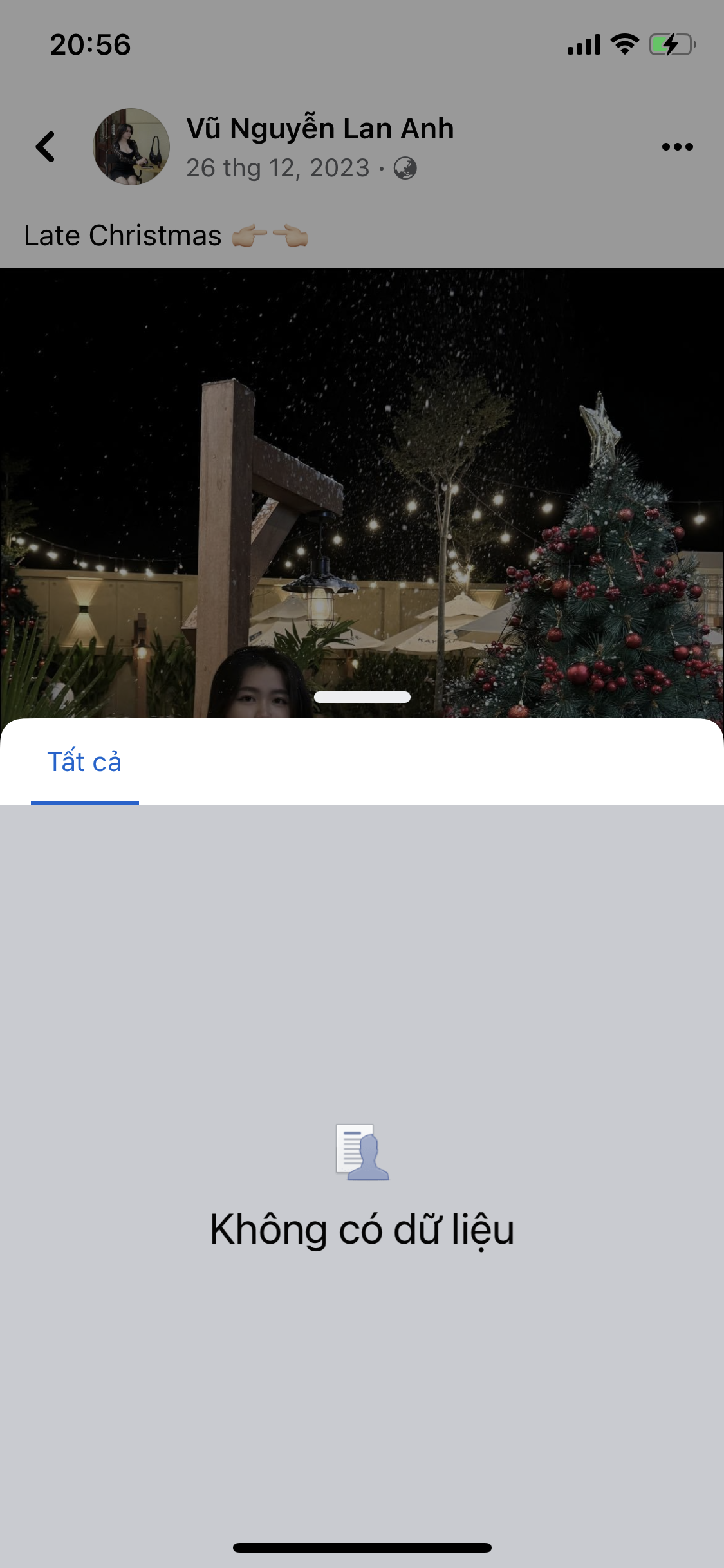Open Vũ Nguyễn Lan Anh's profile picture
724x1568 pixels.
(131, 147)
